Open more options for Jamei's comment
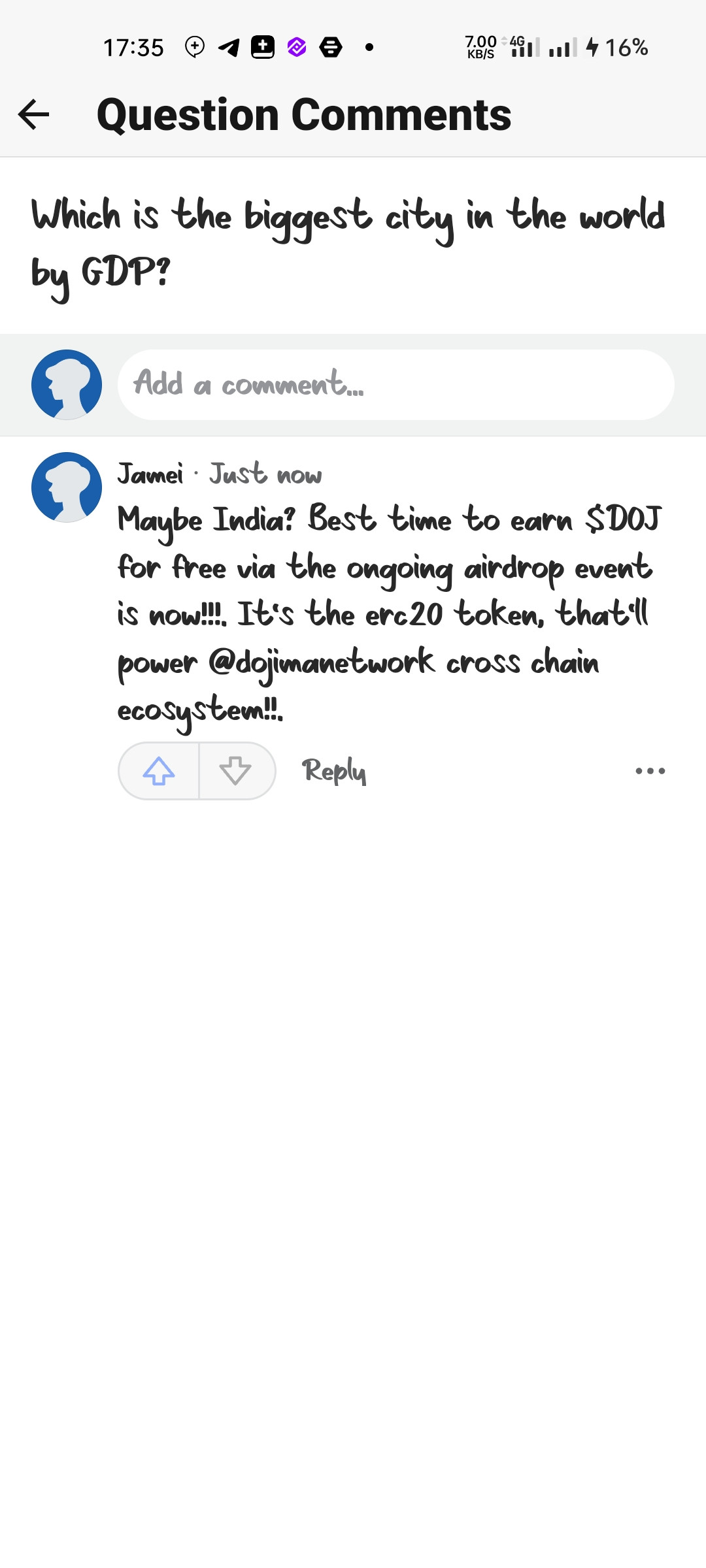The height and width of the screenshot is (1568, 706). pyautogui.click(x=650, y=771)
